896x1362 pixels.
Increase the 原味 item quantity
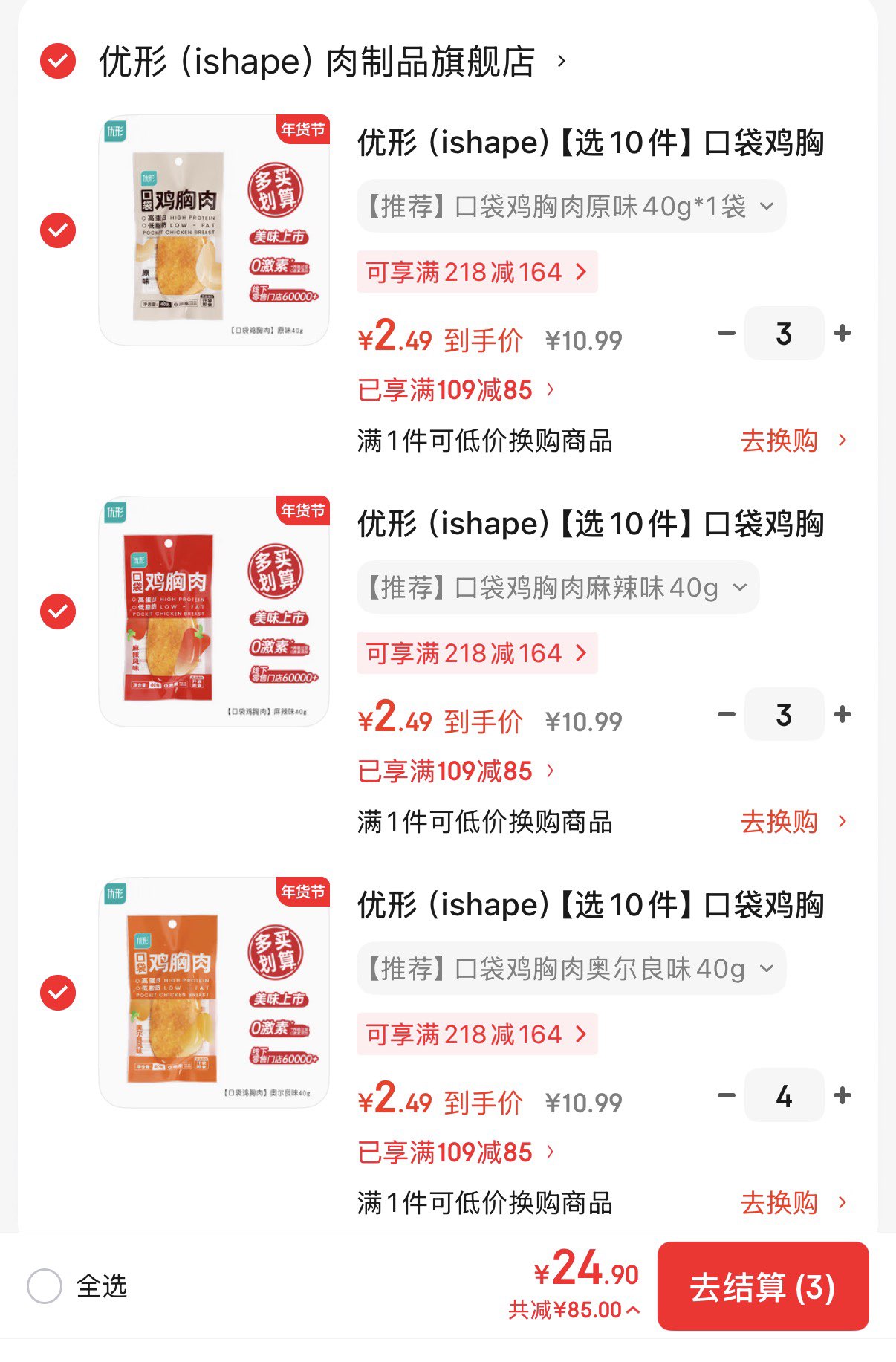click(843, 334)
